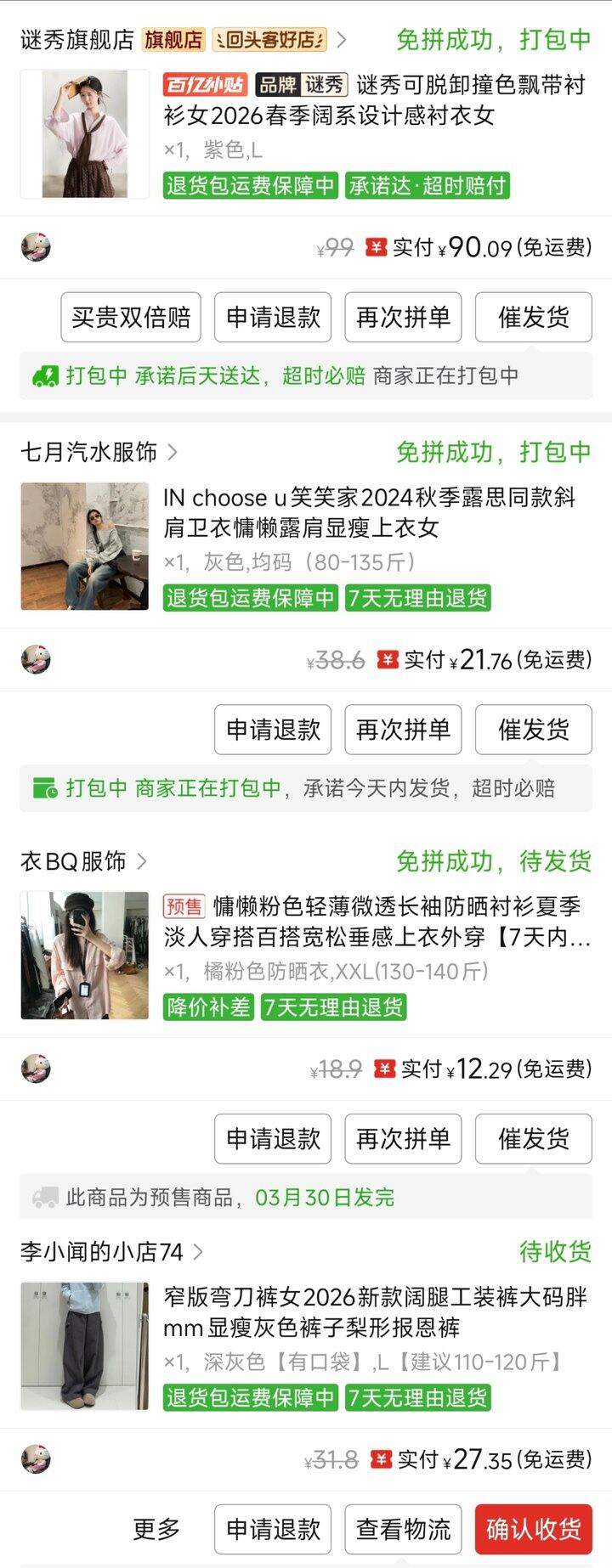Screen dimensions: 612x1568
Task: Confirm receipt with 确认收货
Action: click(533, 1530)
